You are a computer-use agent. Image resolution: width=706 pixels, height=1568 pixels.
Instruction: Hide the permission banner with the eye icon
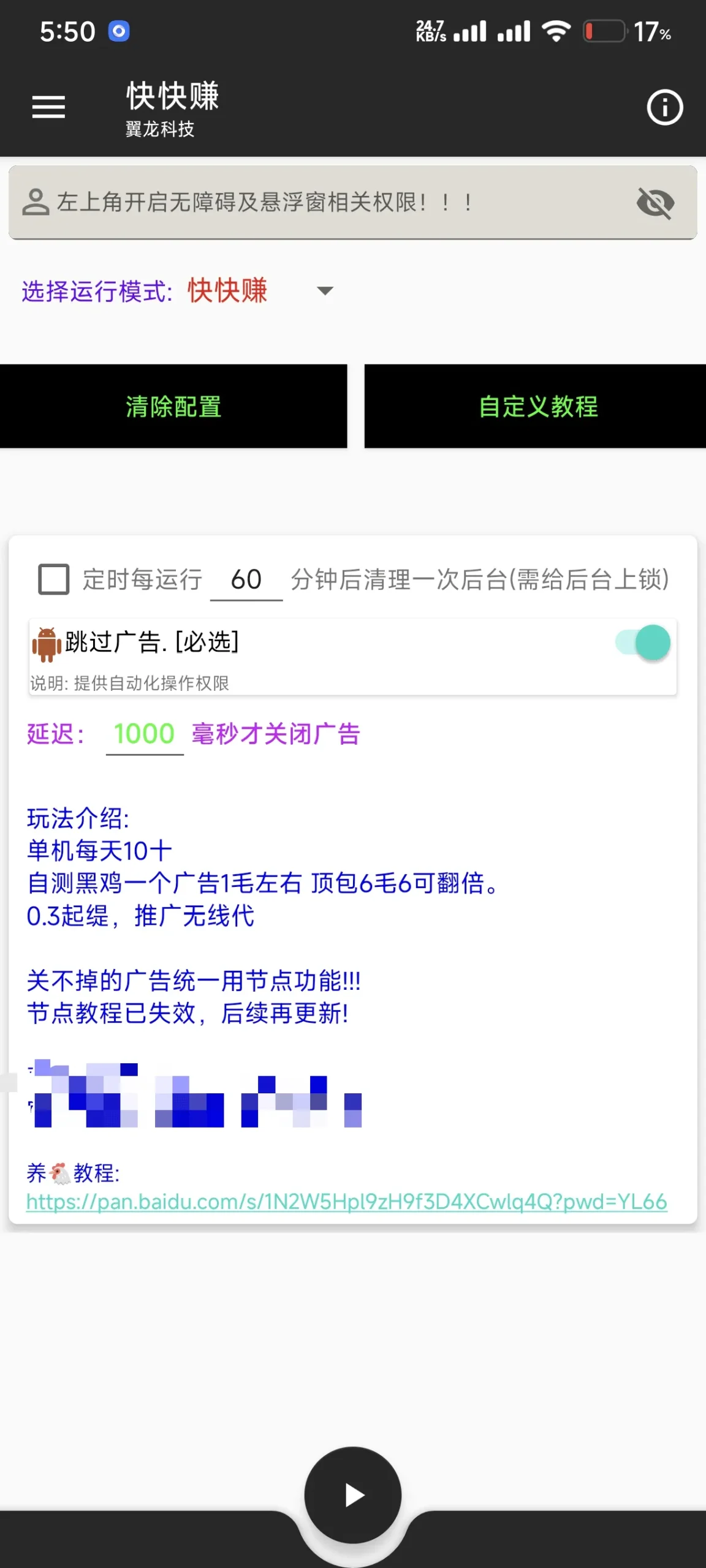656,202
